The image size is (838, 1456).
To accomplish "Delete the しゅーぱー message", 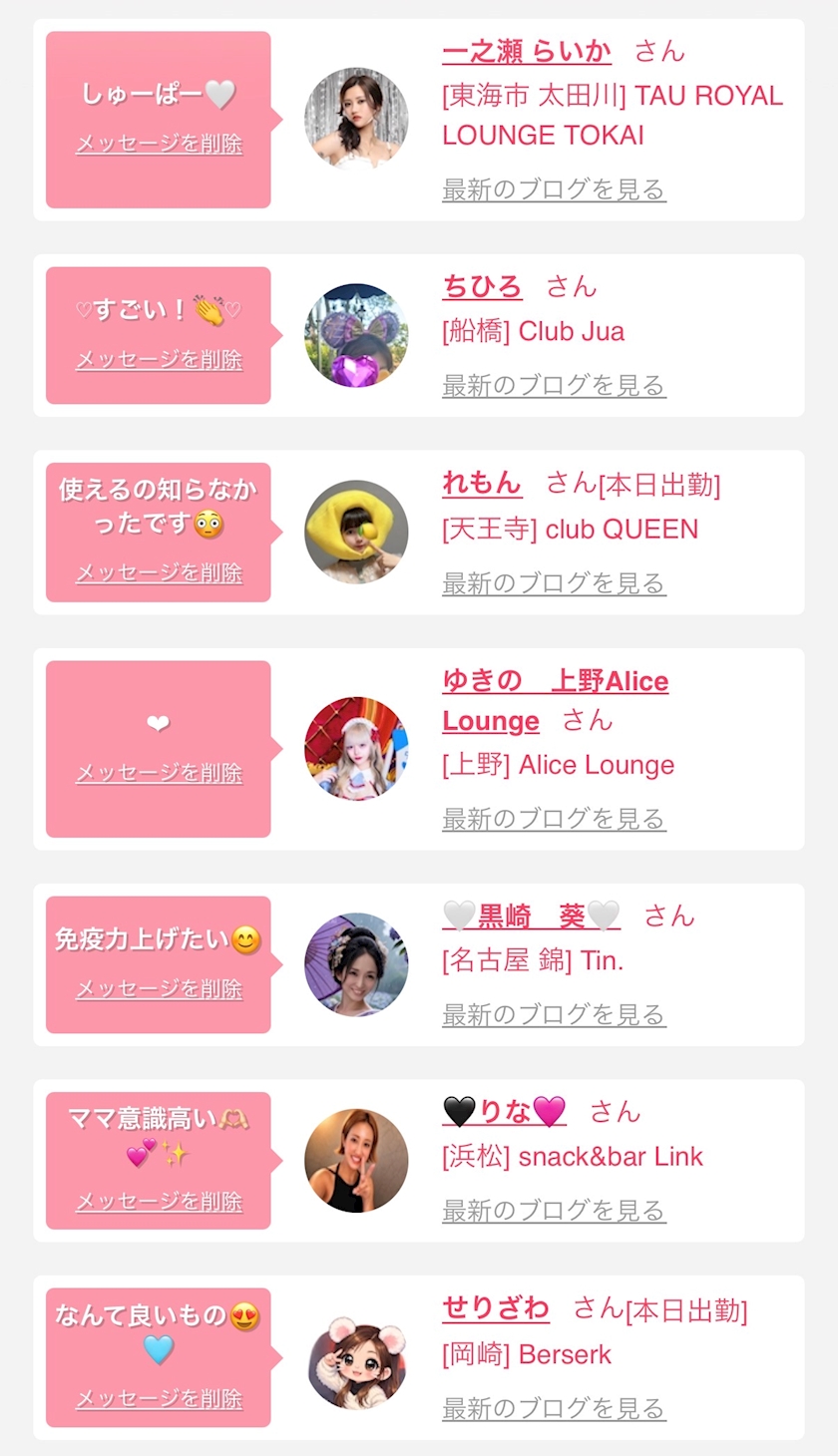I will [159, 144].
